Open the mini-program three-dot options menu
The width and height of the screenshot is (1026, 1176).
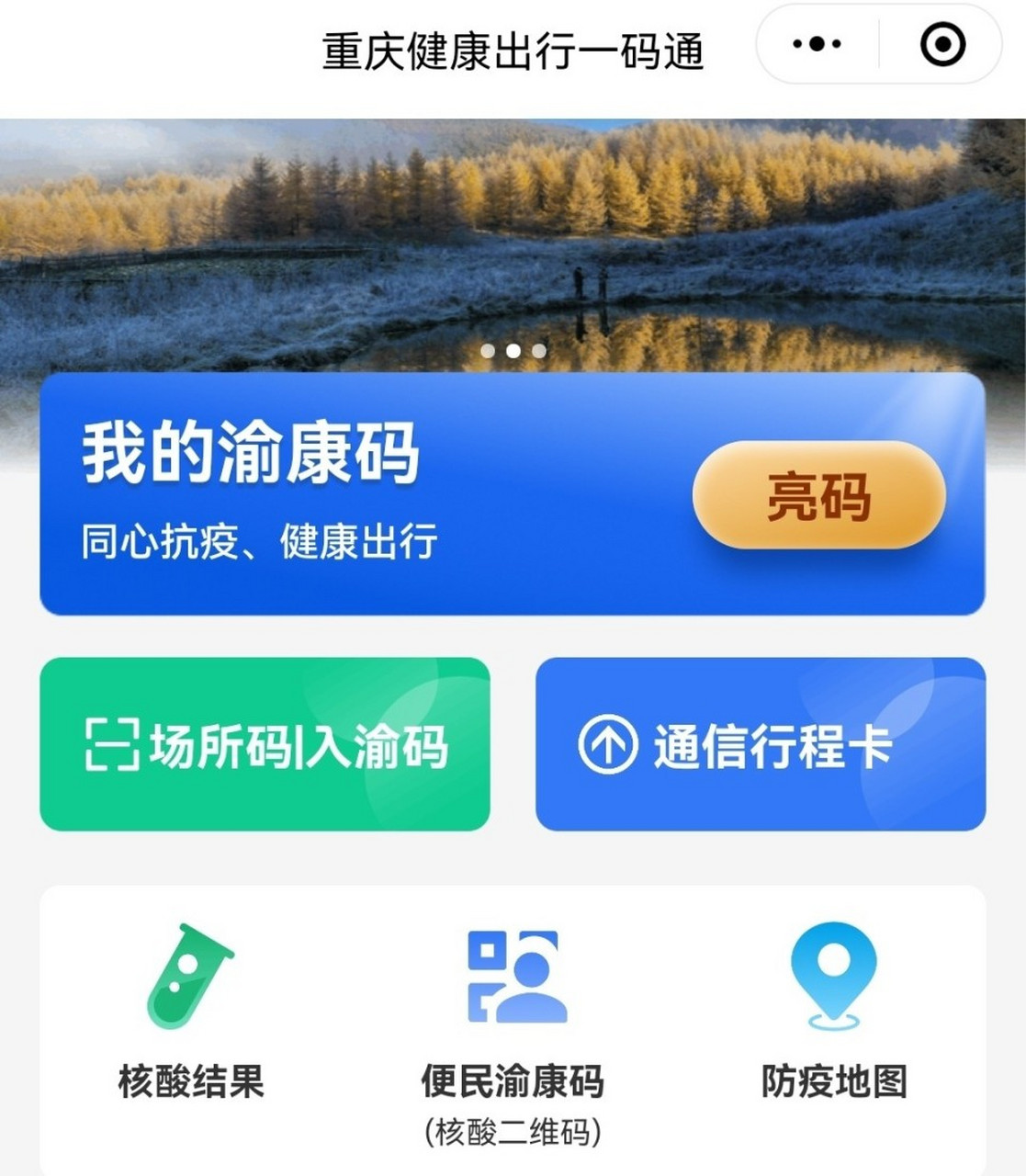[817, 42]
